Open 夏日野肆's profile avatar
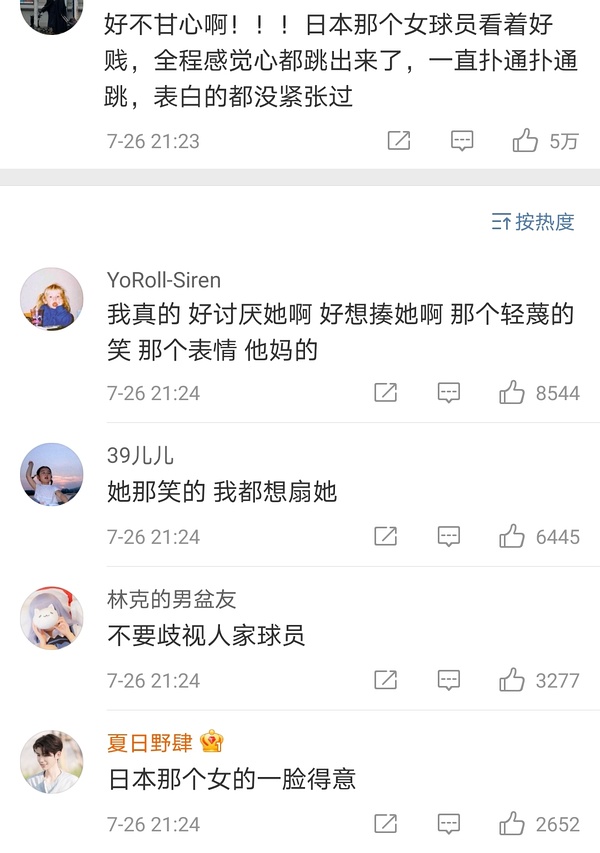The width and height of the screenshot is (600, 853). click(51, 762)
